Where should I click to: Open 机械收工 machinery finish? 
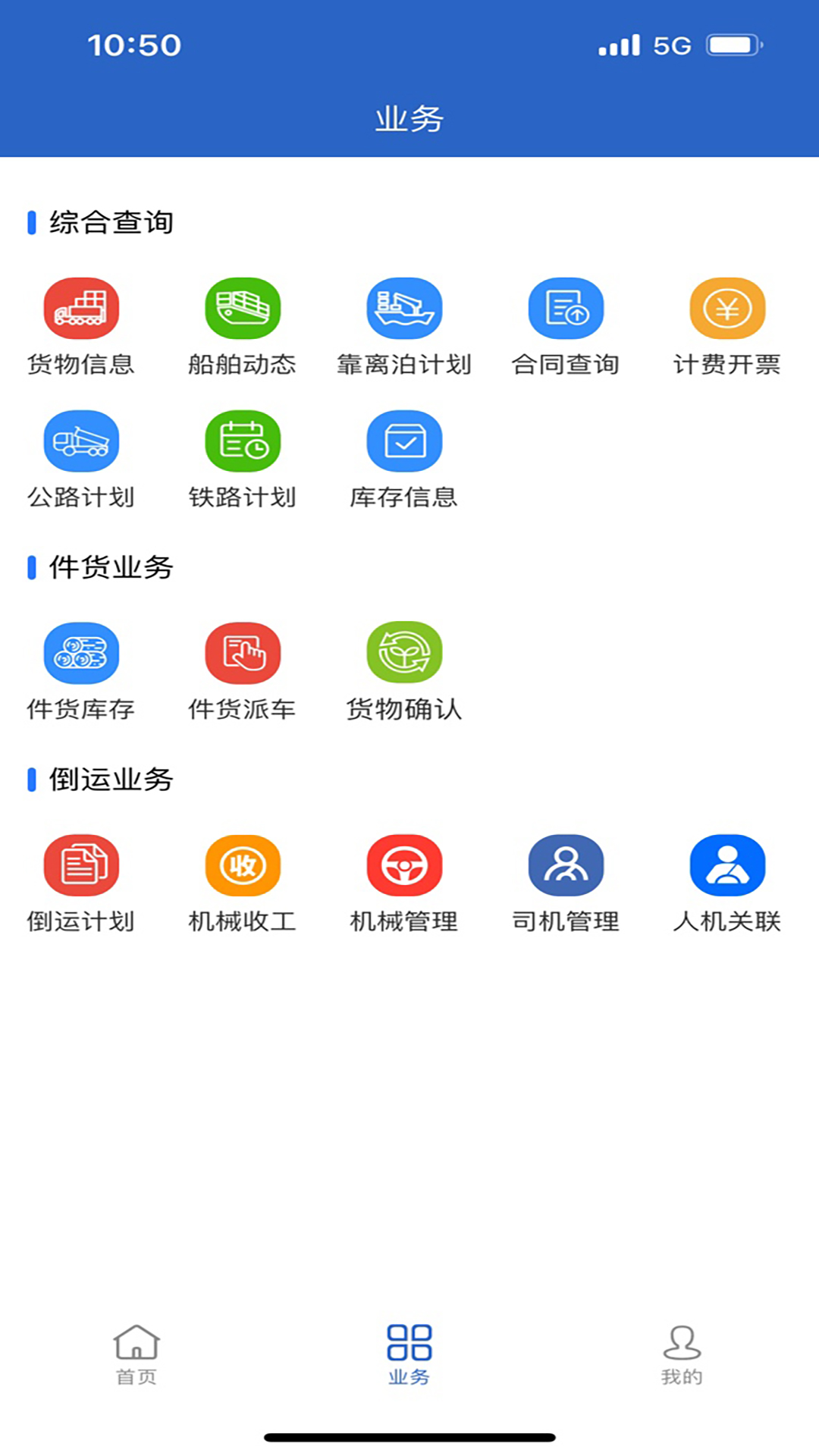(x=243, y=884)
